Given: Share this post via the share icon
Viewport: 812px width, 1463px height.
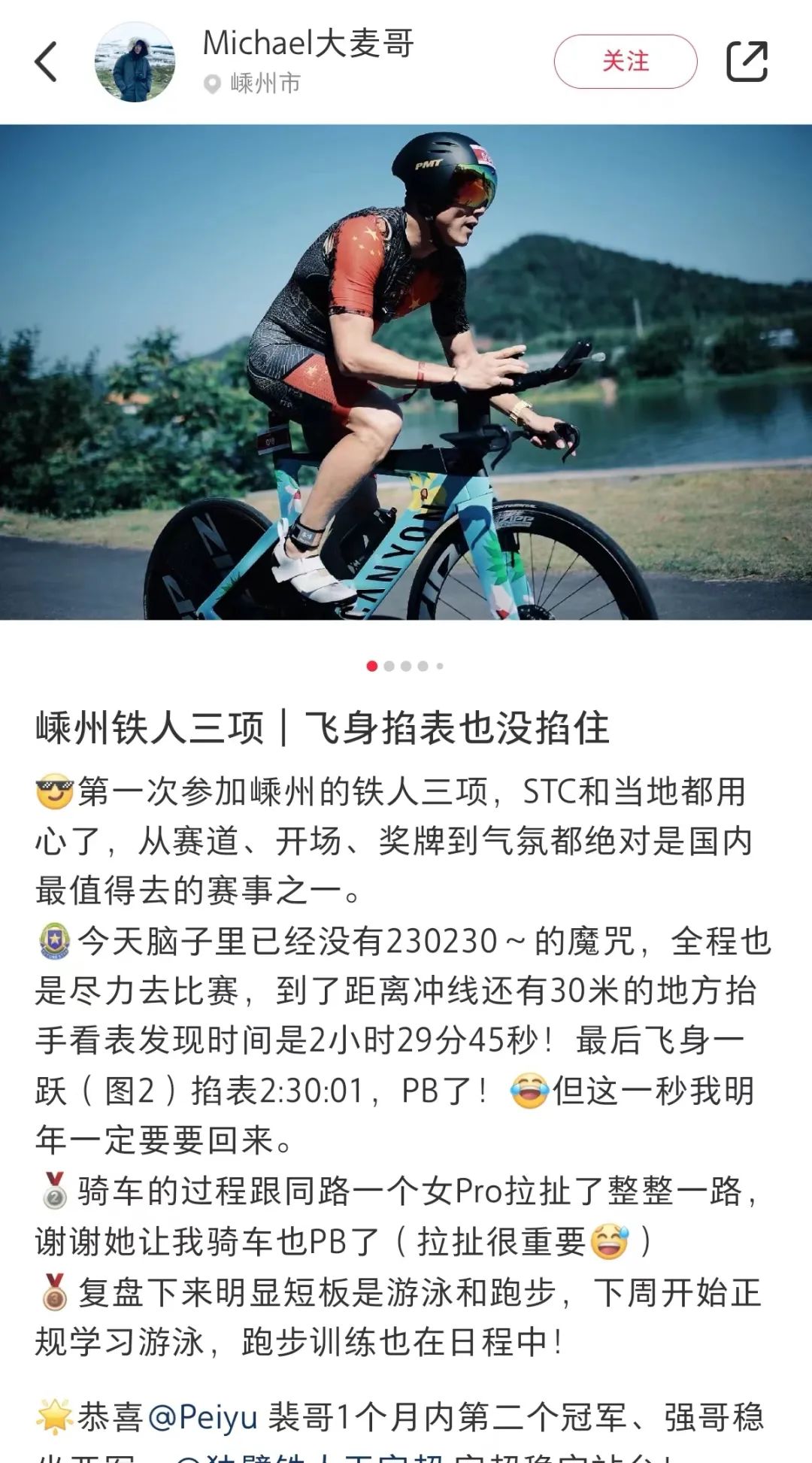Looking at the screenshot, I should pyautogui.click(x=747, y=62).
